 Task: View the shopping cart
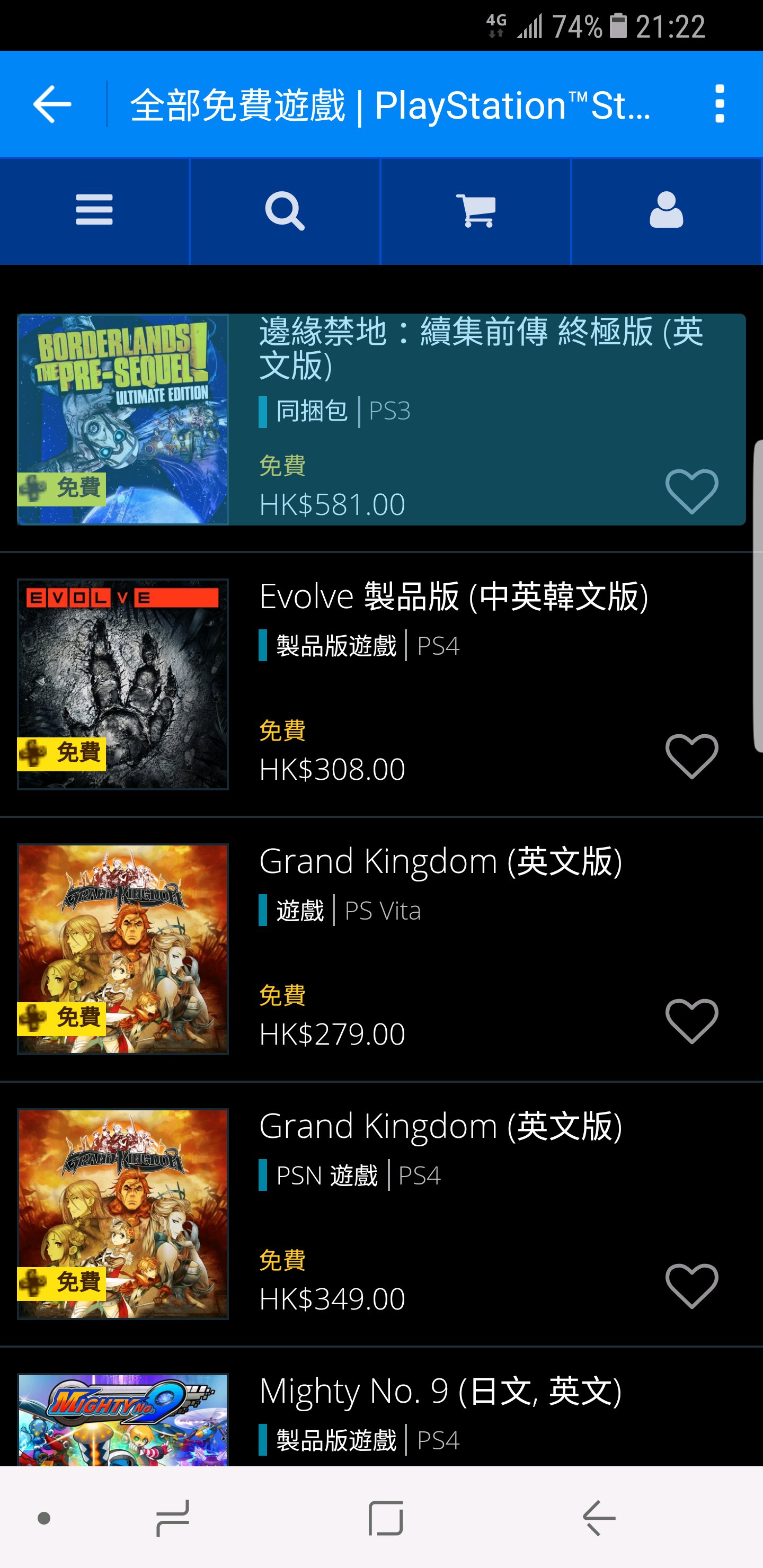coord(476,211)
